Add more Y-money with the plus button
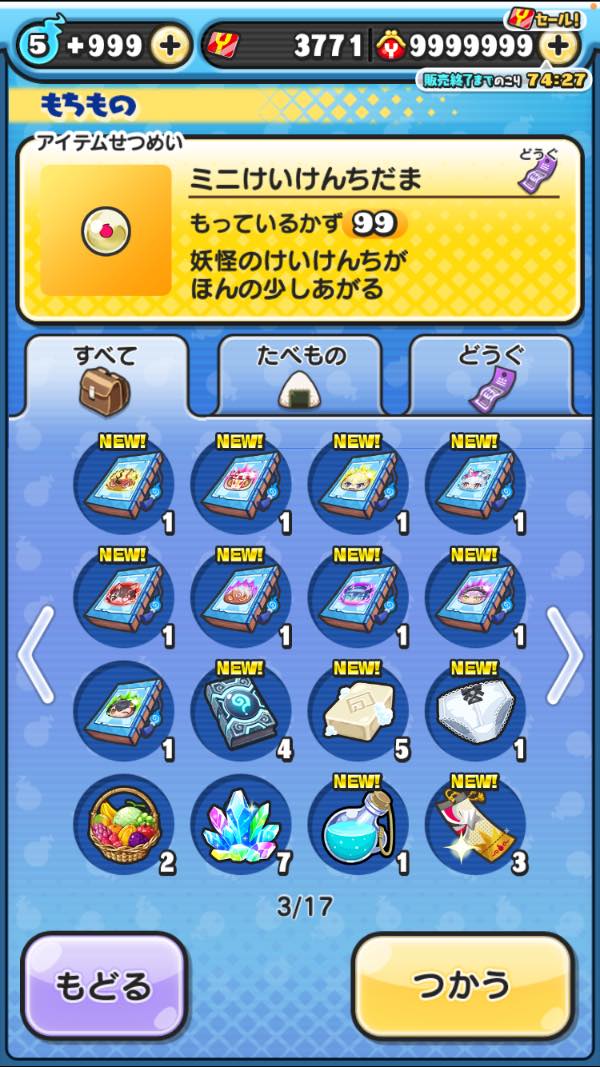The height and width of the screenshot is (1067, 600). (558, 46)
